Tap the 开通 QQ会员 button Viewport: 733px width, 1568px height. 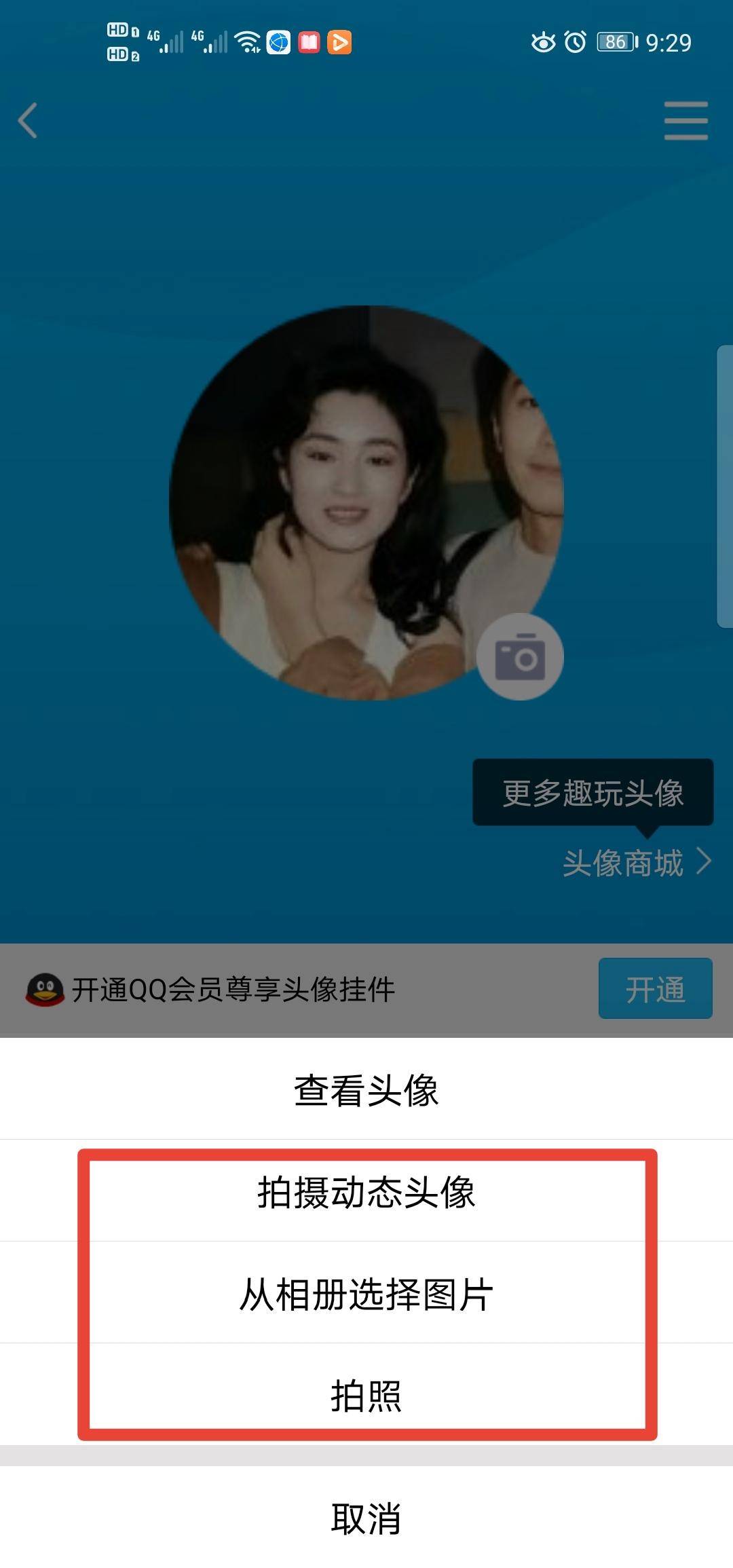655,988
